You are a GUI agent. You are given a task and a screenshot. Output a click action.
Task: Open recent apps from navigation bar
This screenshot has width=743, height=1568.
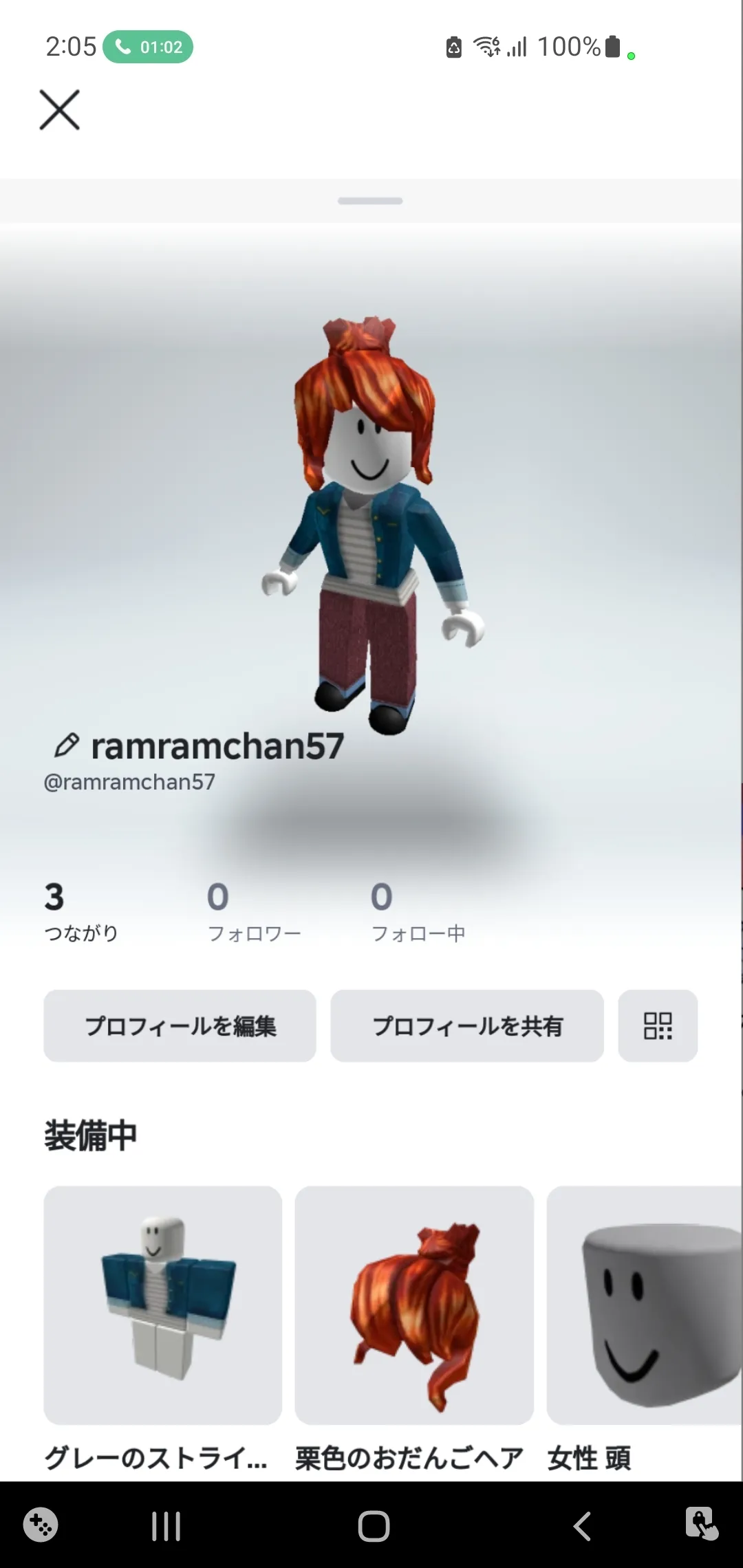(x=166, y=1526)
